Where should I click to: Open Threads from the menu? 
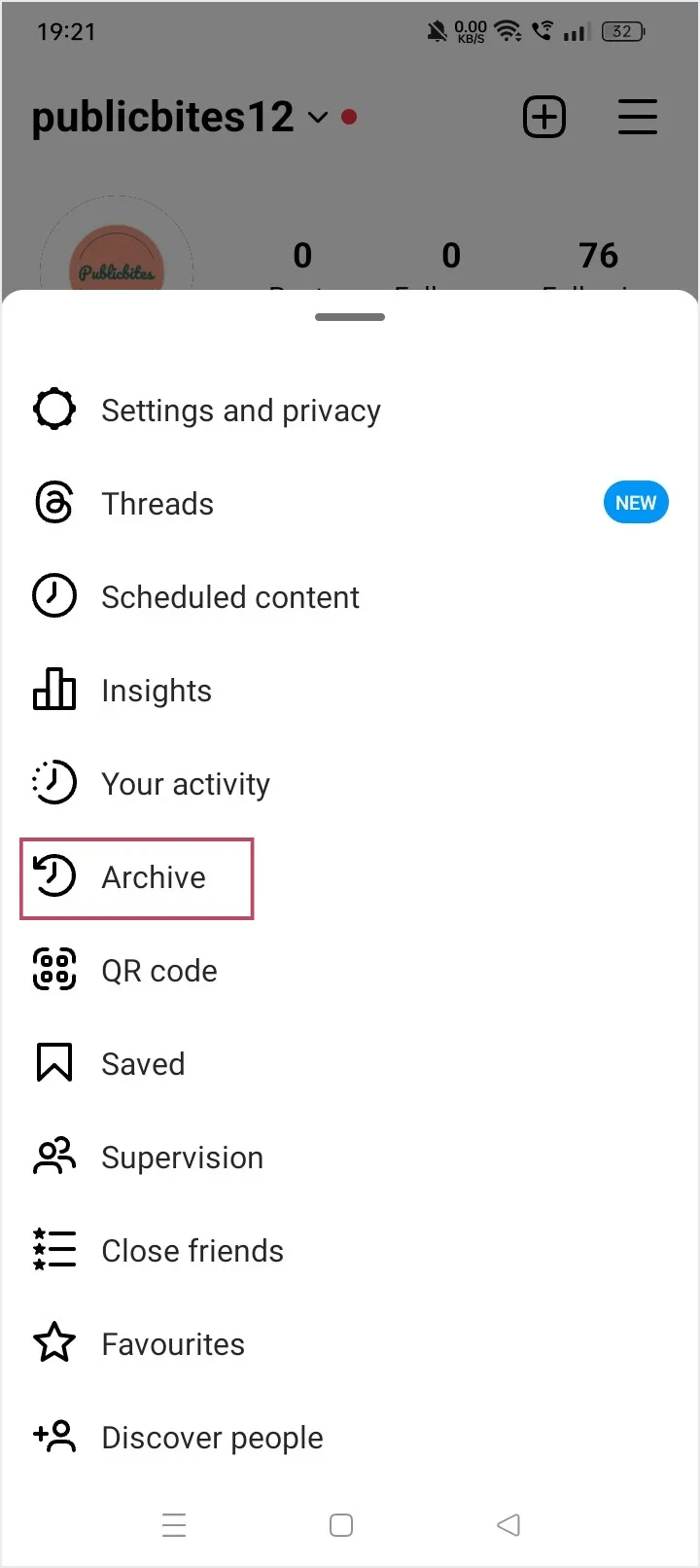[157, 504]
